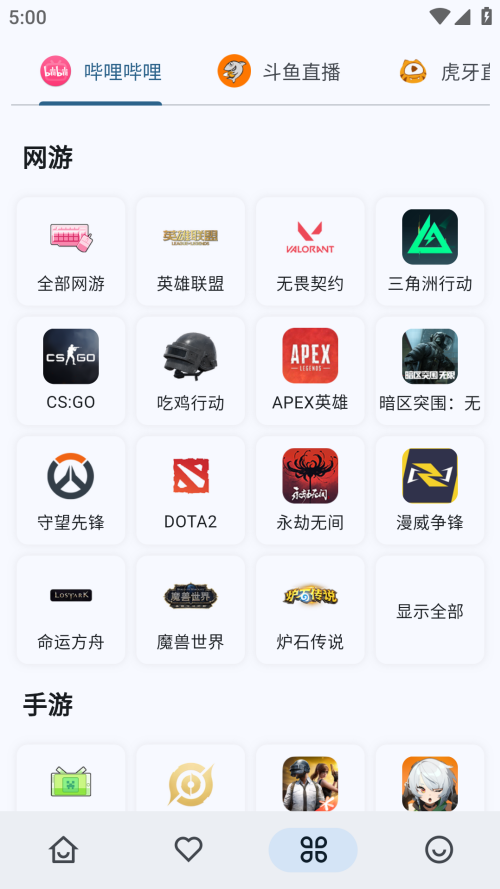Open the 英雄联盟 category

pyautogui.click(x=190, y=251)
